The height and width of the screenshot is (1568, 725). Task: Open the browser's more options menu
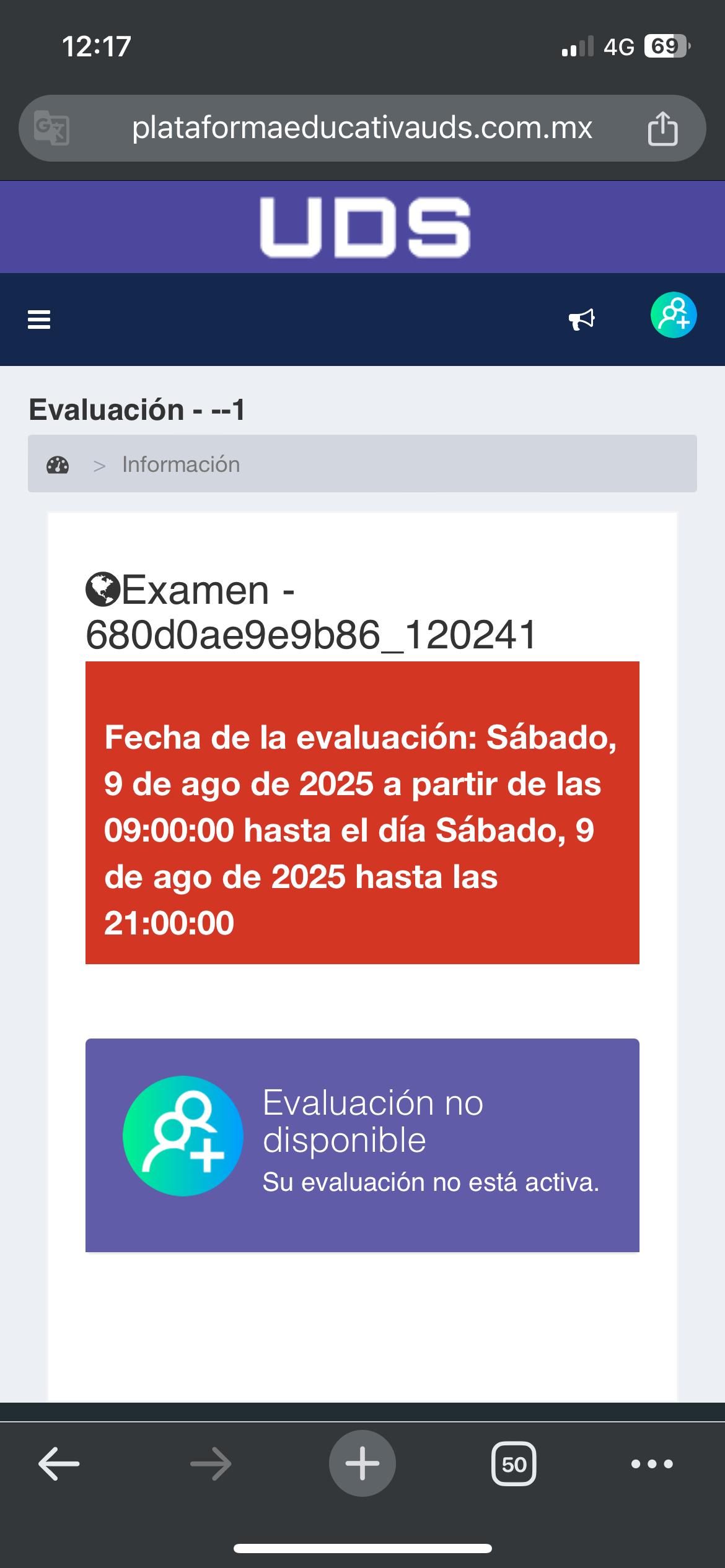[652, 1464]
